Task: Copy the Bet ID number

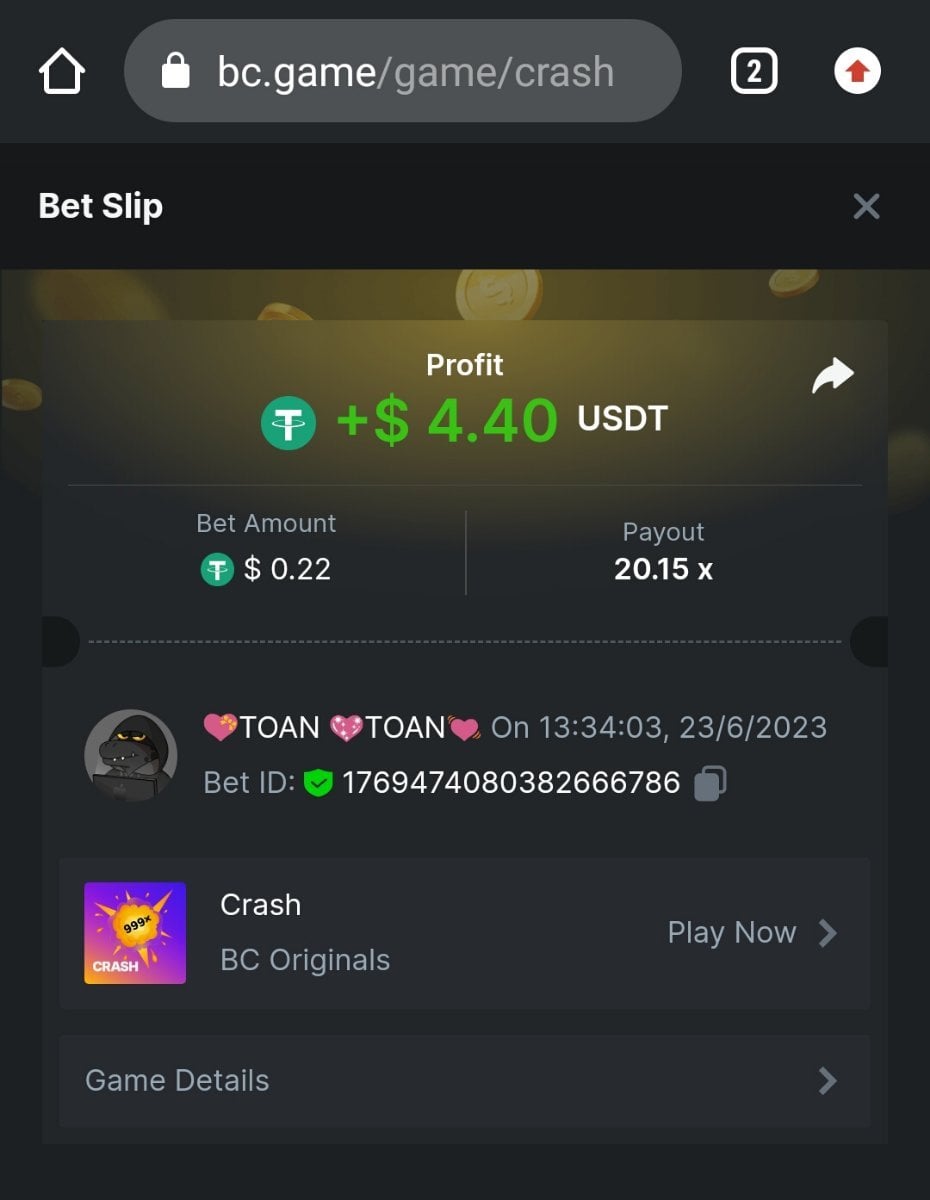Action: point(709,783)
